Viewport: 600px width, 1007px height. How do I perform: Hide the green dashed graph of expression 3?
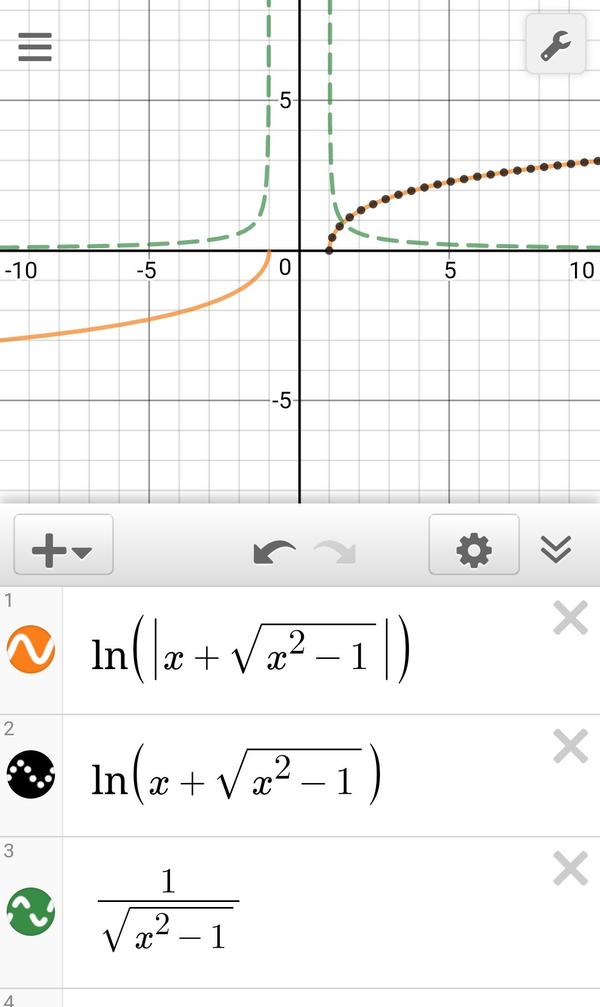coord(30,910)
